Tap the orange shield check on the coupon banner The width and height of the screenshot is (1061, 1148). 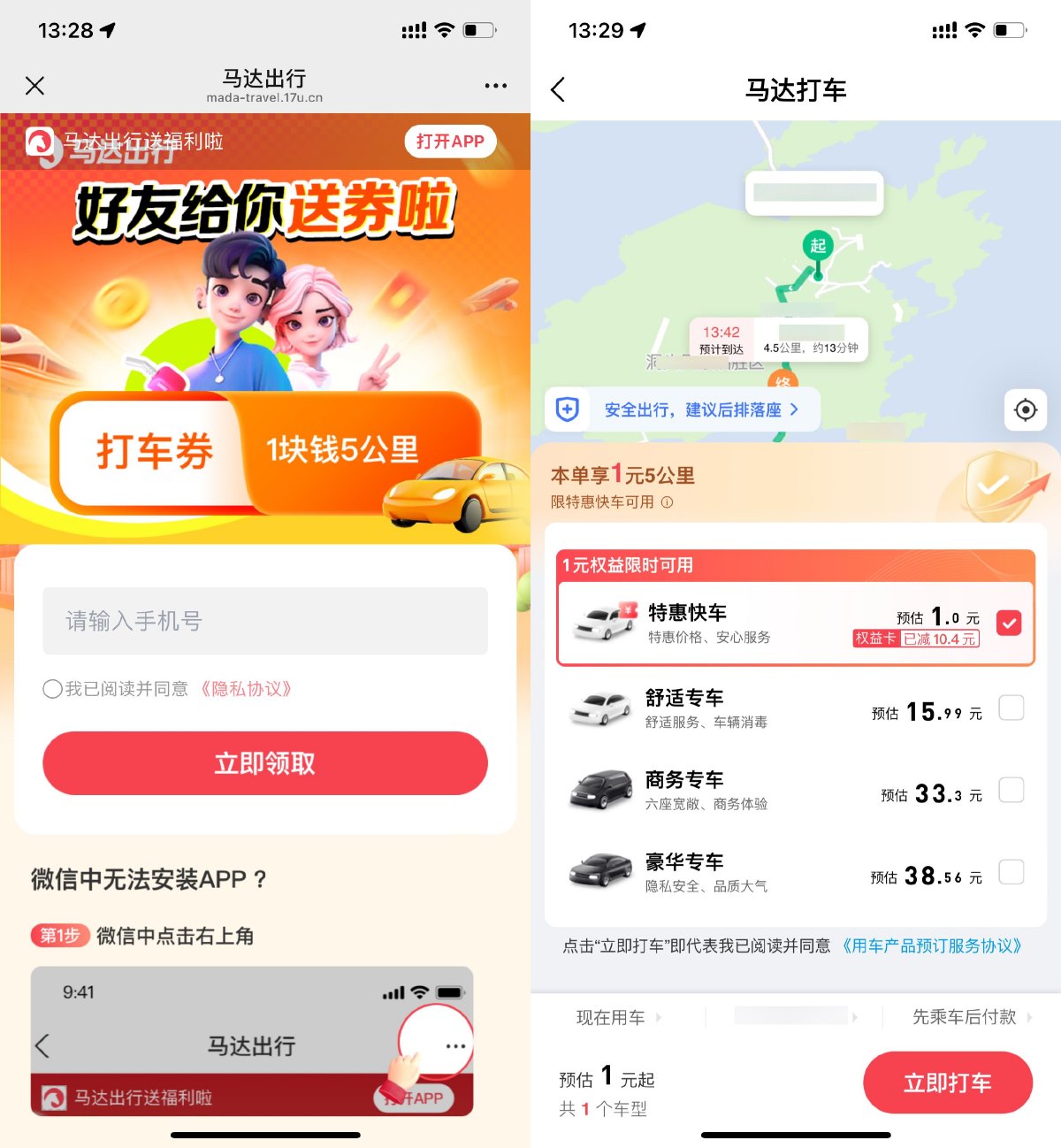(x=998, y=486)
